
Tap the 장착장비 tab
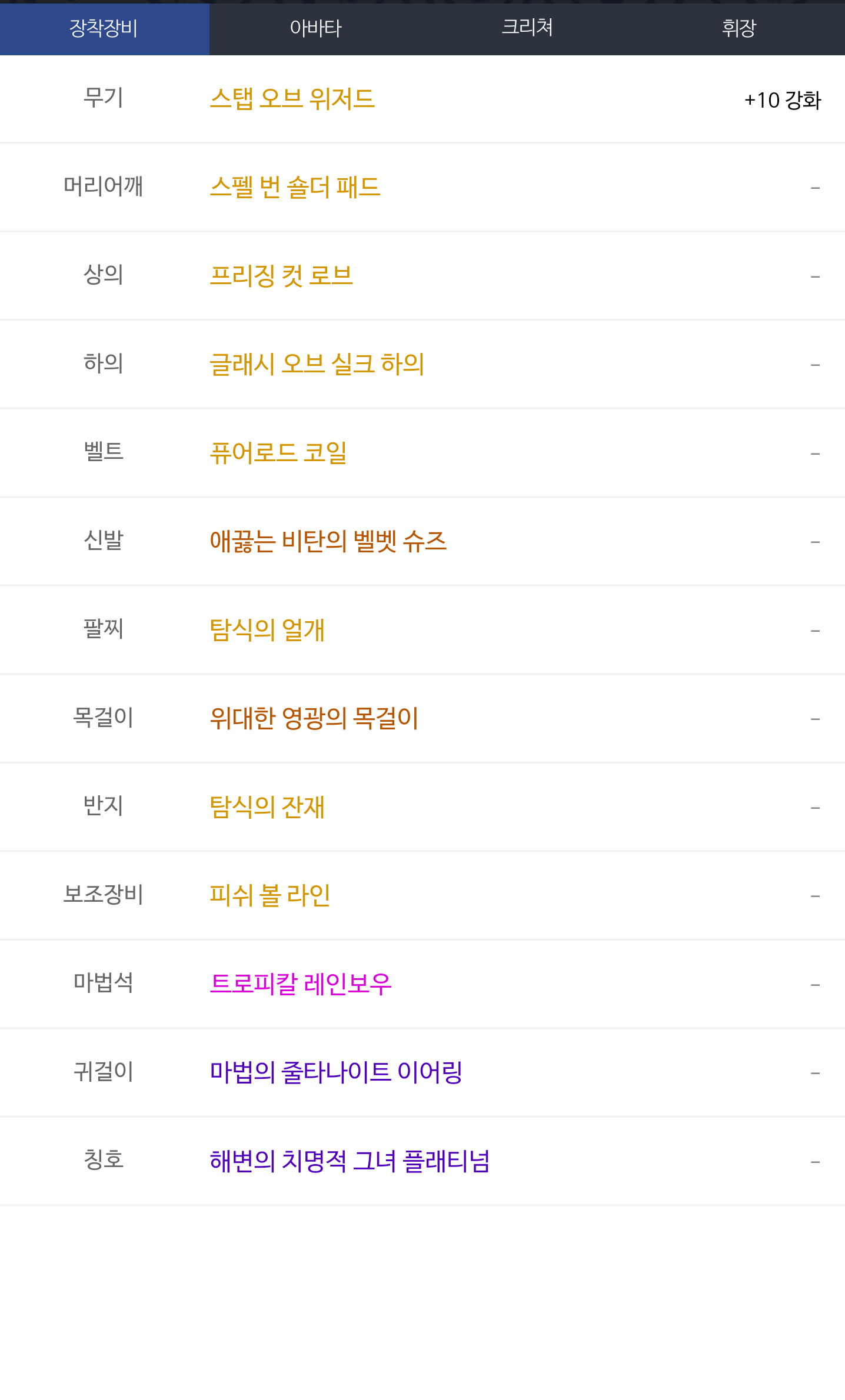tap(104, 28)
